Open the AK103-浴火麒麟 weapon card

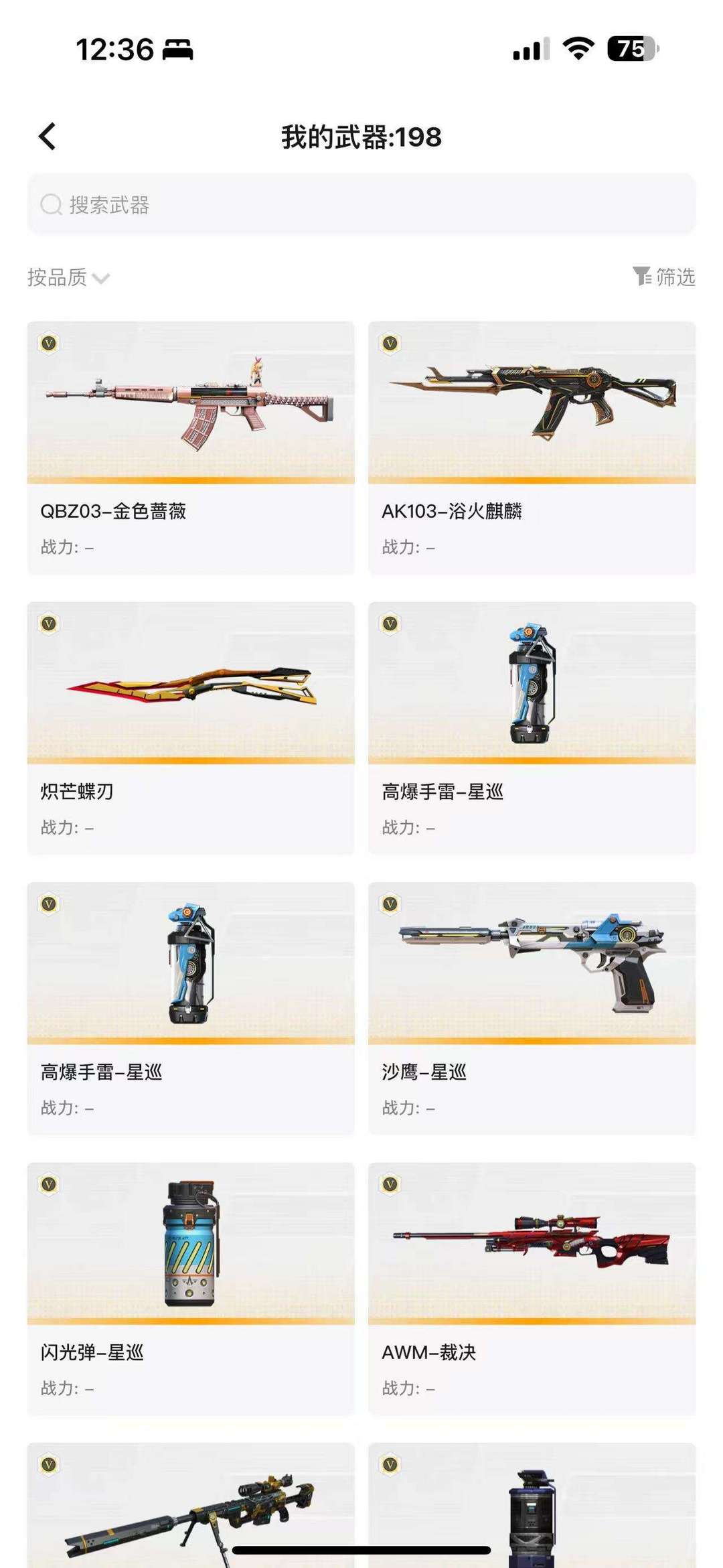[x=532, y=447]
